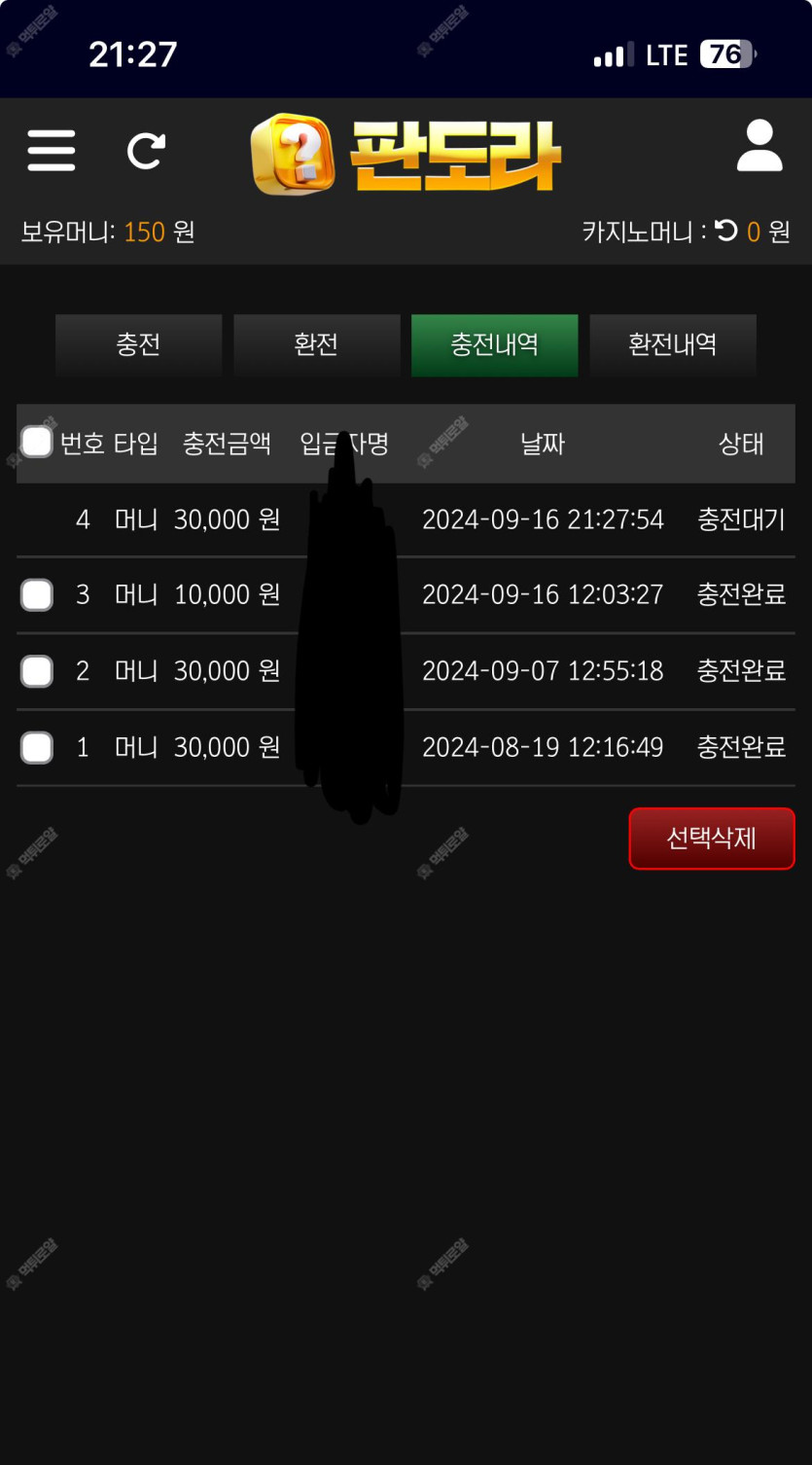Image resolution: width=812 pixels, height=1465 pixels.
Task: Tap the 선택삭제 button
Action: [712, 839]
